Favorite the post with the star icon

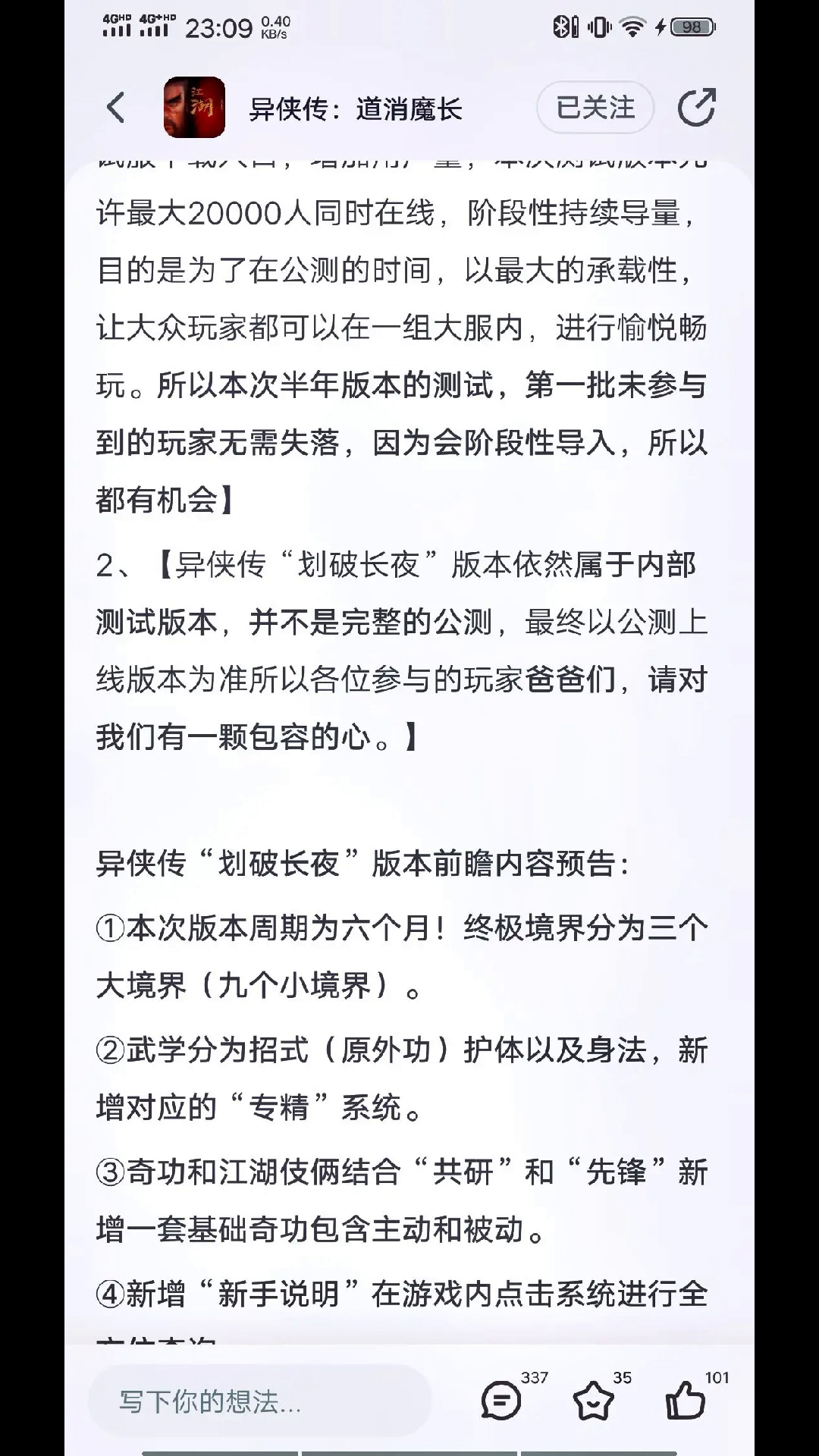pyautogui.click(x=594, y=1401)
